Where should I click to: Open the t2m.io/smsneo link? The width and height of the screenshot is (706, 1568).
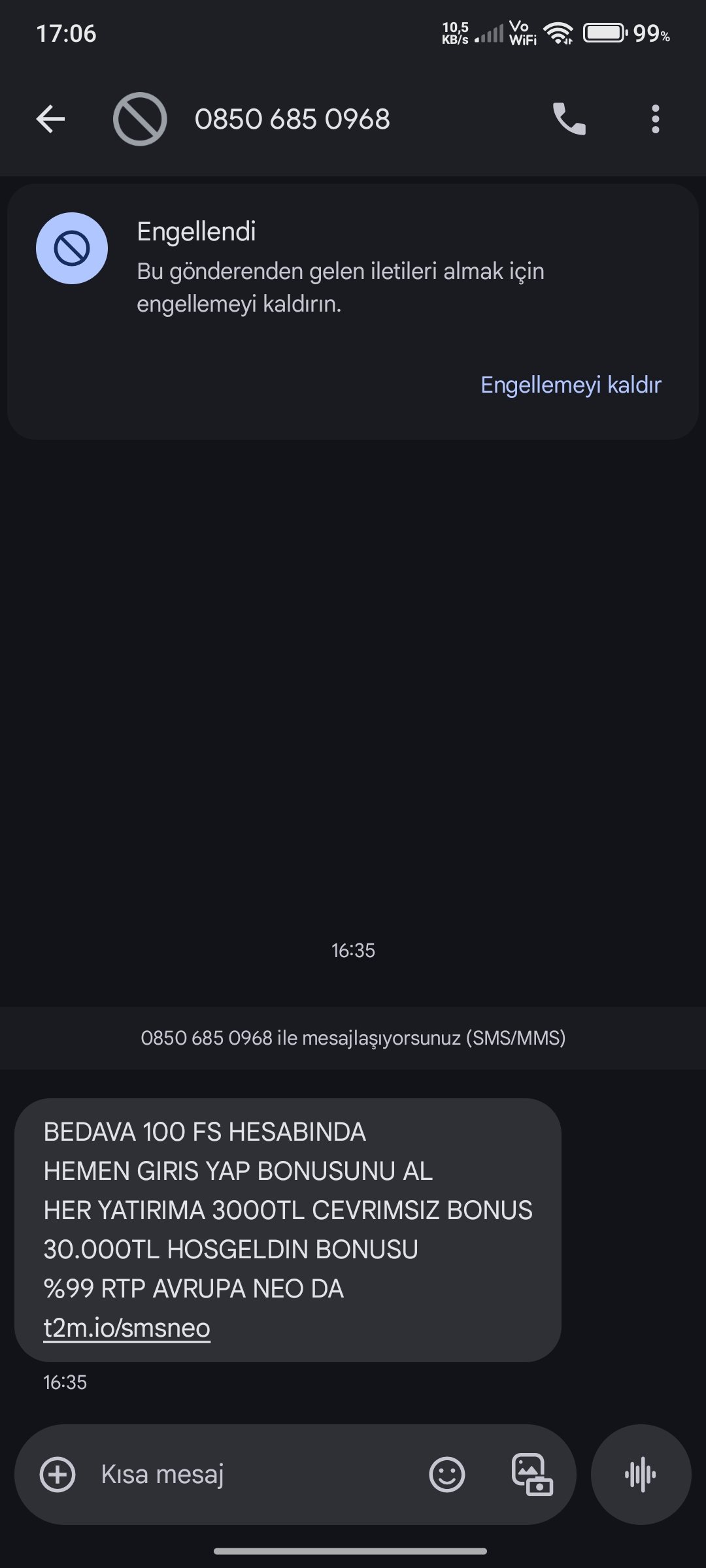pyautogui.click(x=127, y=1328)
